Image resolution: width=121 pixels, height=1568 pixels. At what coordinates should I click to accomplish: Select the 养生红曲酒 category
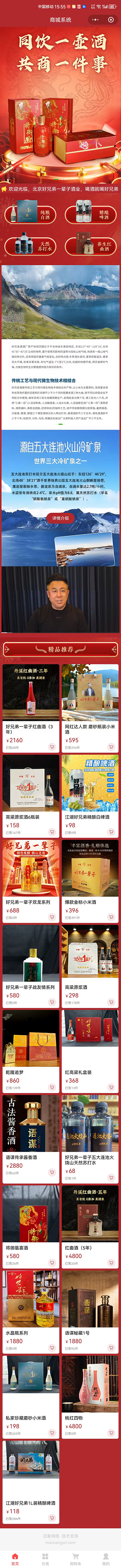click(x=90, y=246)
